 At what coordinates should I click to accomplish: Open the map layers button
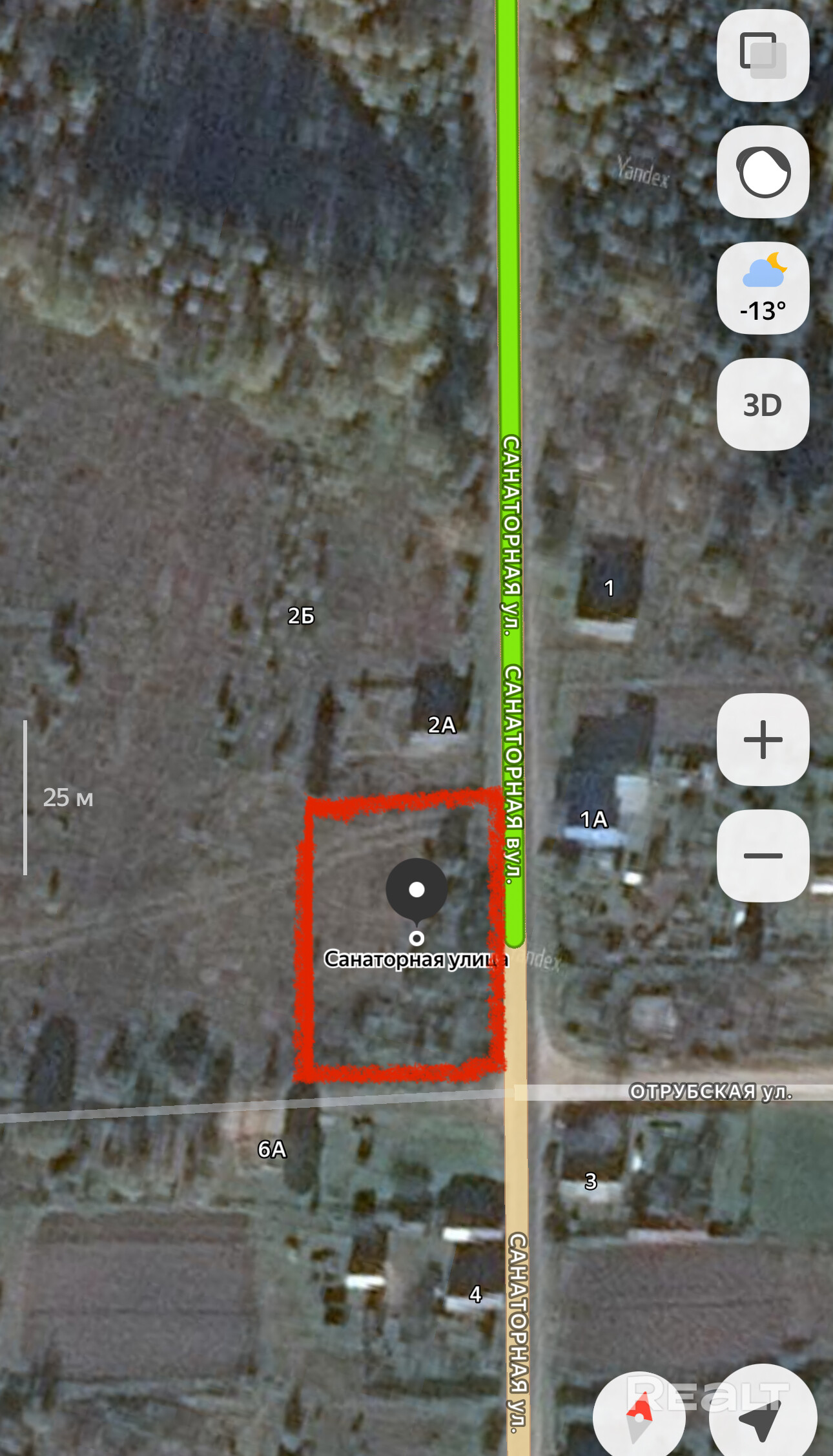(763, 56)
